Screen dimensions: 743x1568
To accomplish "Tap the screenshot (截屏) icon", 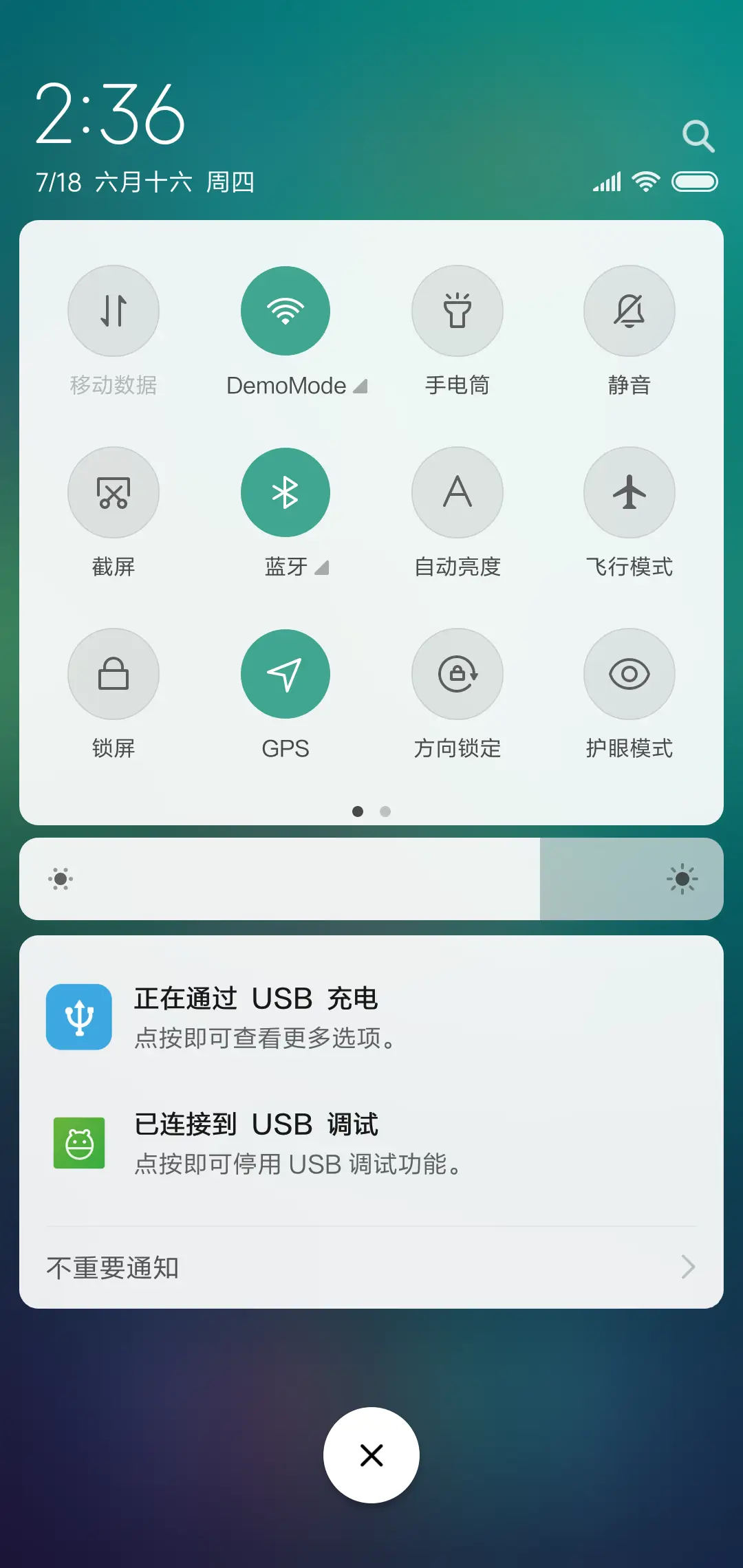I will [x=114, y=492].
